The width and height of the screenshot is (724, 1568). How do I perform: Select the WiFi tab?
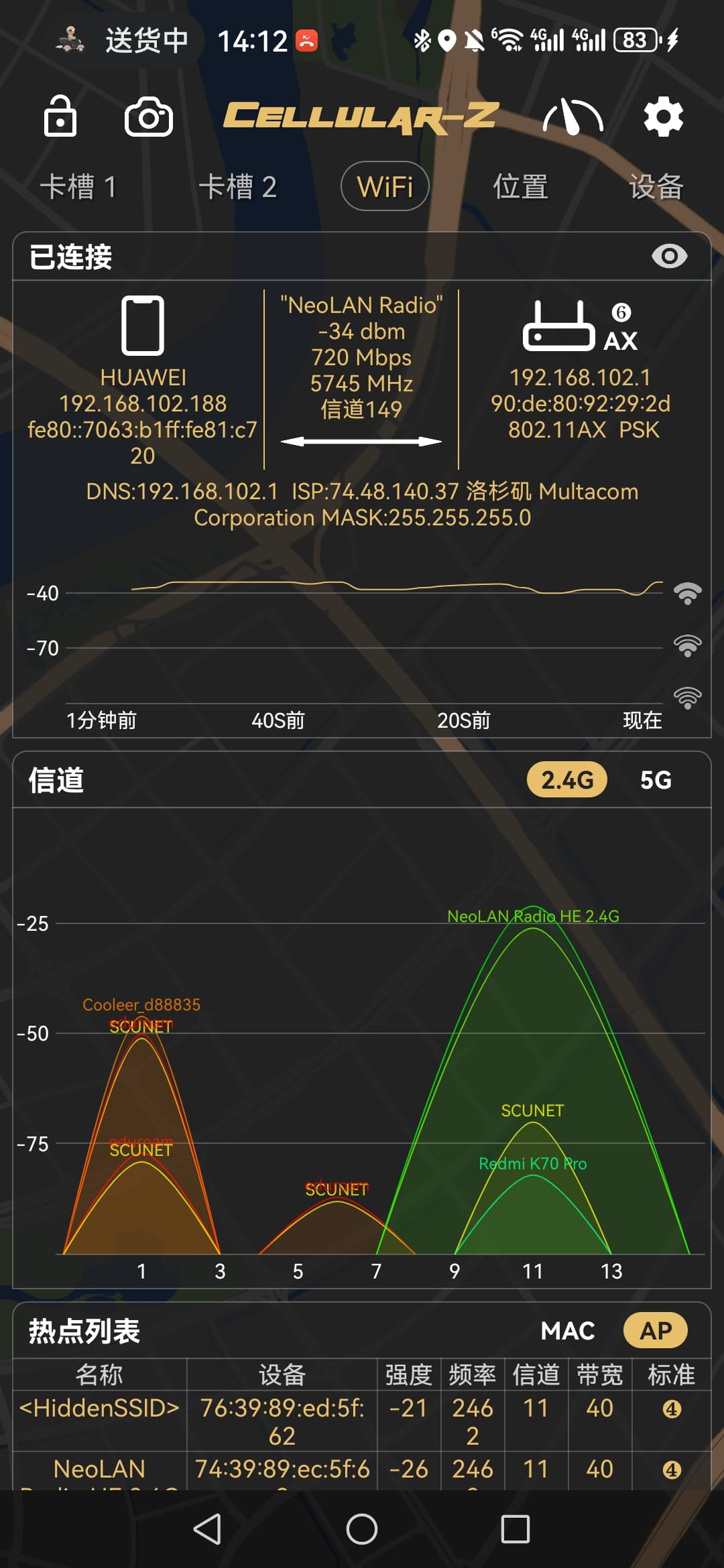tap(385, 186)
